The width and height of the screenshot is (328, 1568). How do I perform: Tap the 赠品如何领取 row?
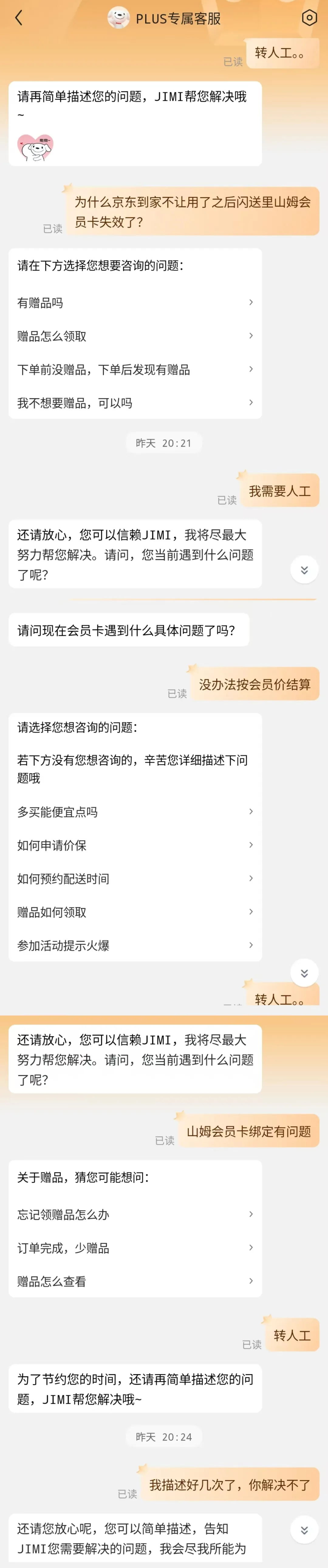coord(135,912)
